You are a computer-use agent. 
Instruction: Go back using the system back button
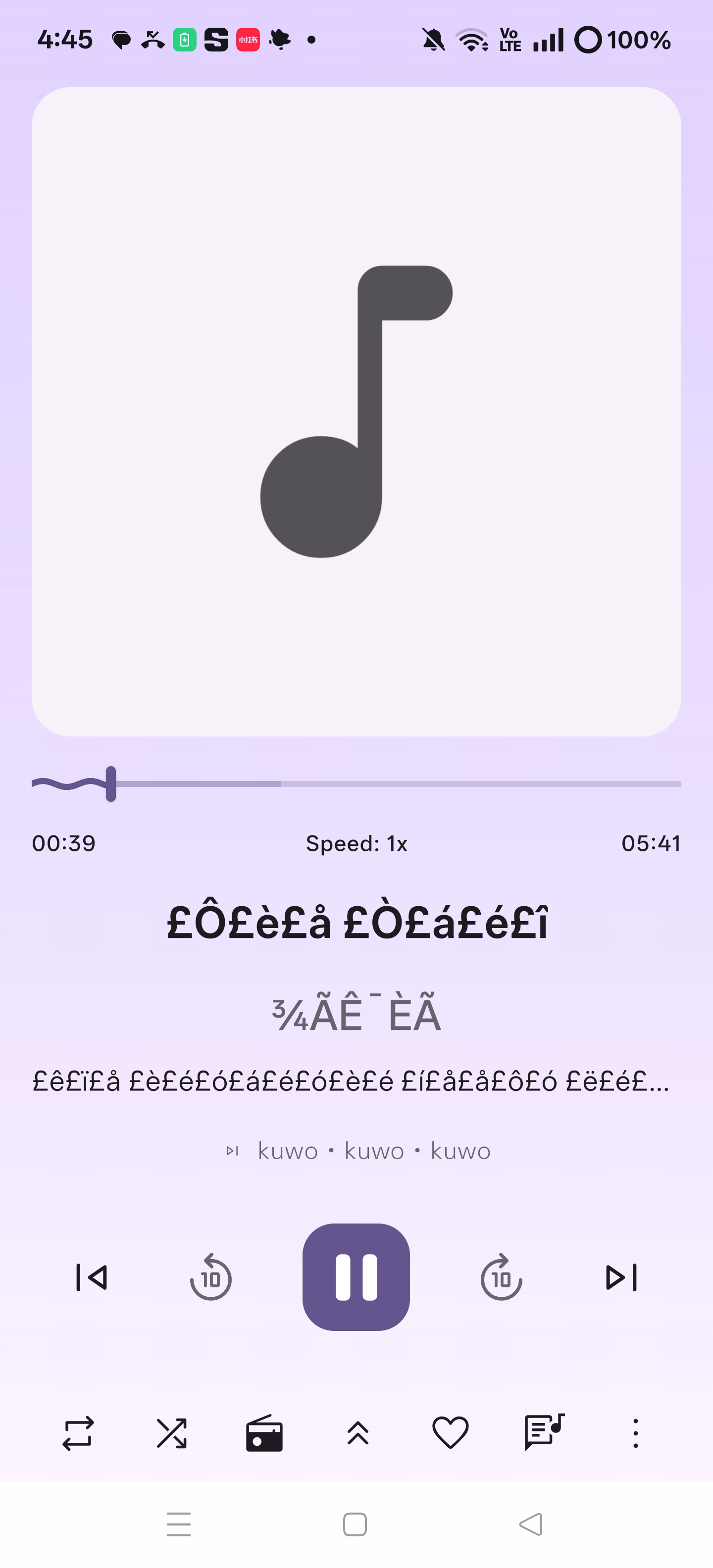click(530, 1524)
